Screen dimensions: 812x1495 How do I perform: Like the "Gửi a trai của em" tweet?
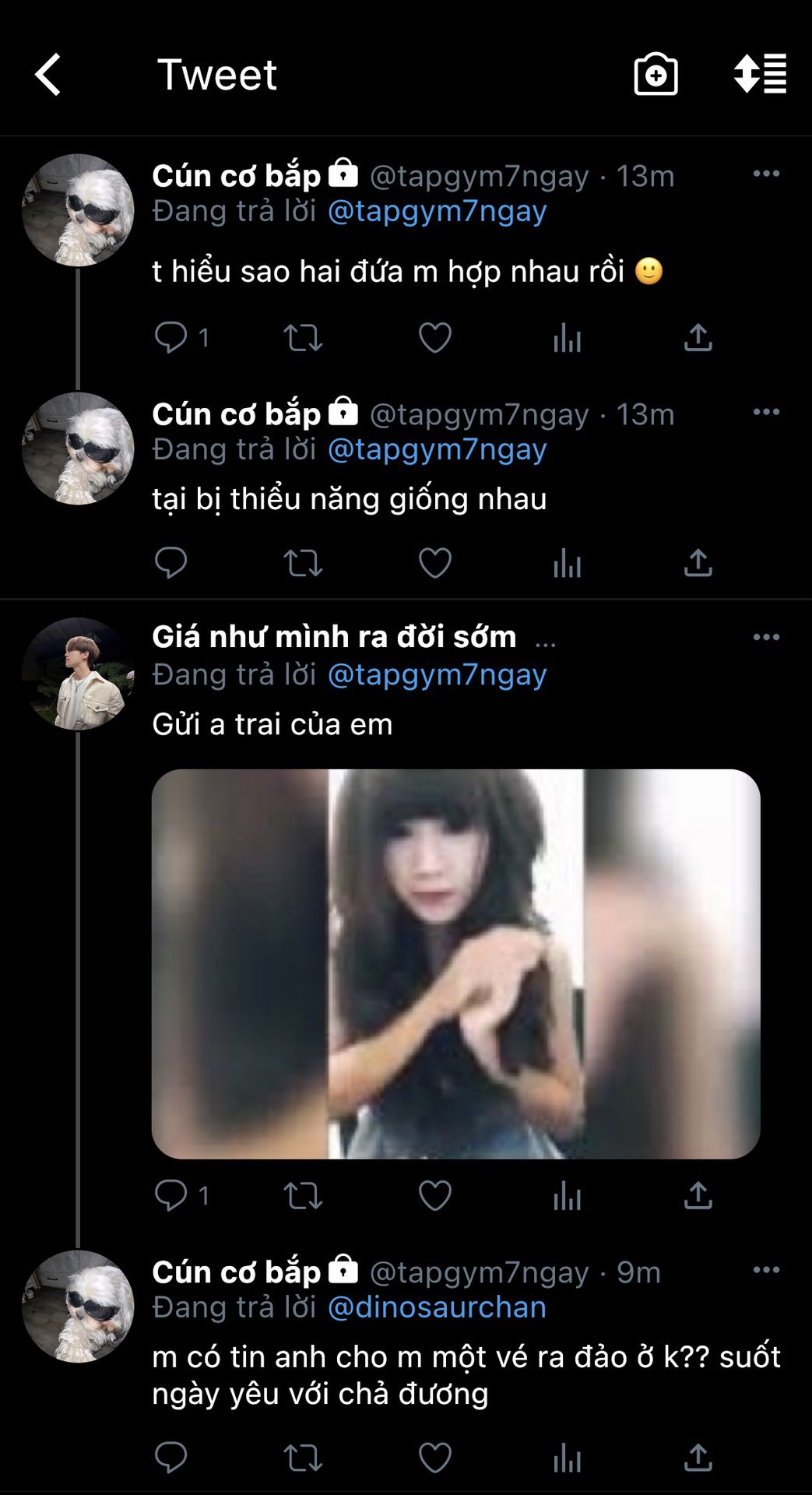(x=434, y=1195)
